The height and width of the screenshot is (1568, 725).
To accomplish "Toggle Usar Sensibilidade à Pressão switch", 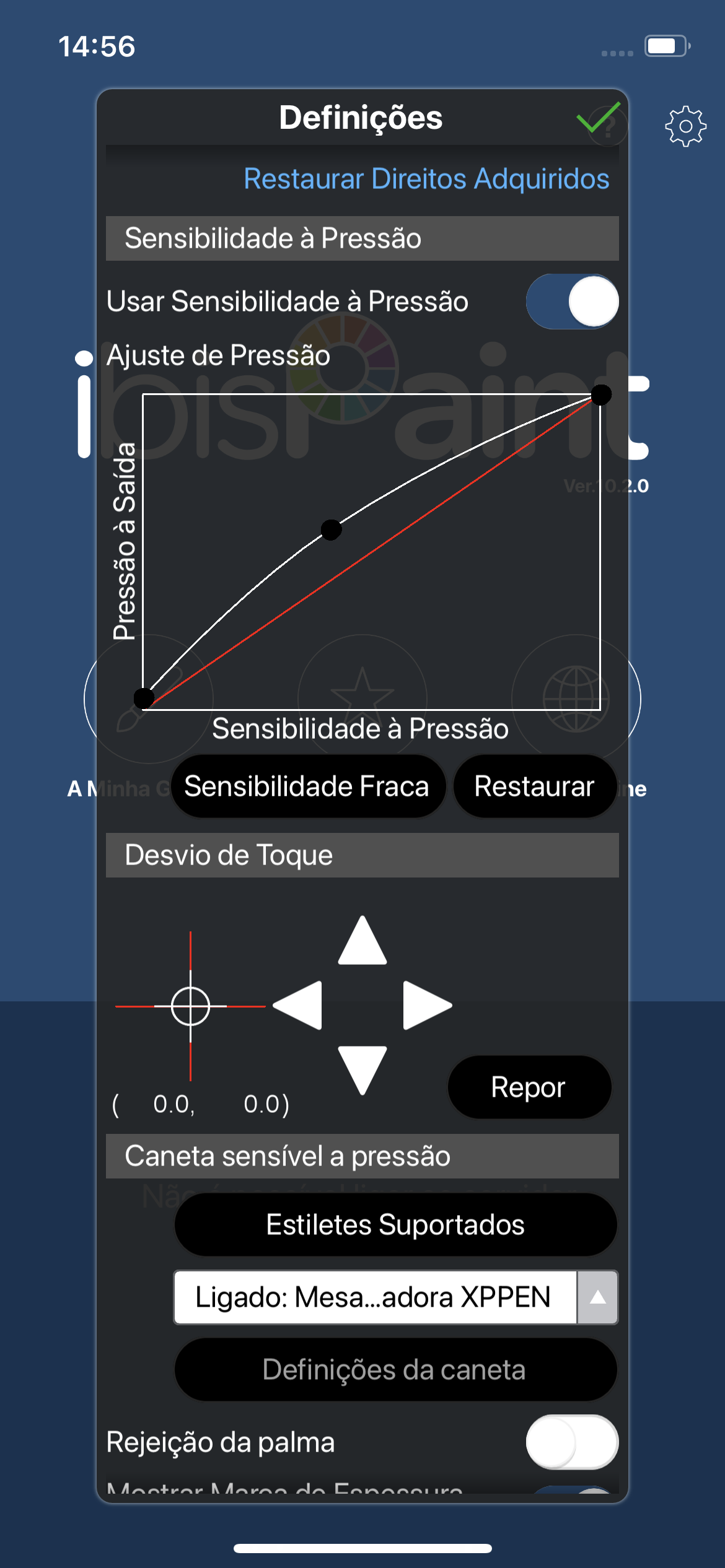I will click(x=572, y=302).
